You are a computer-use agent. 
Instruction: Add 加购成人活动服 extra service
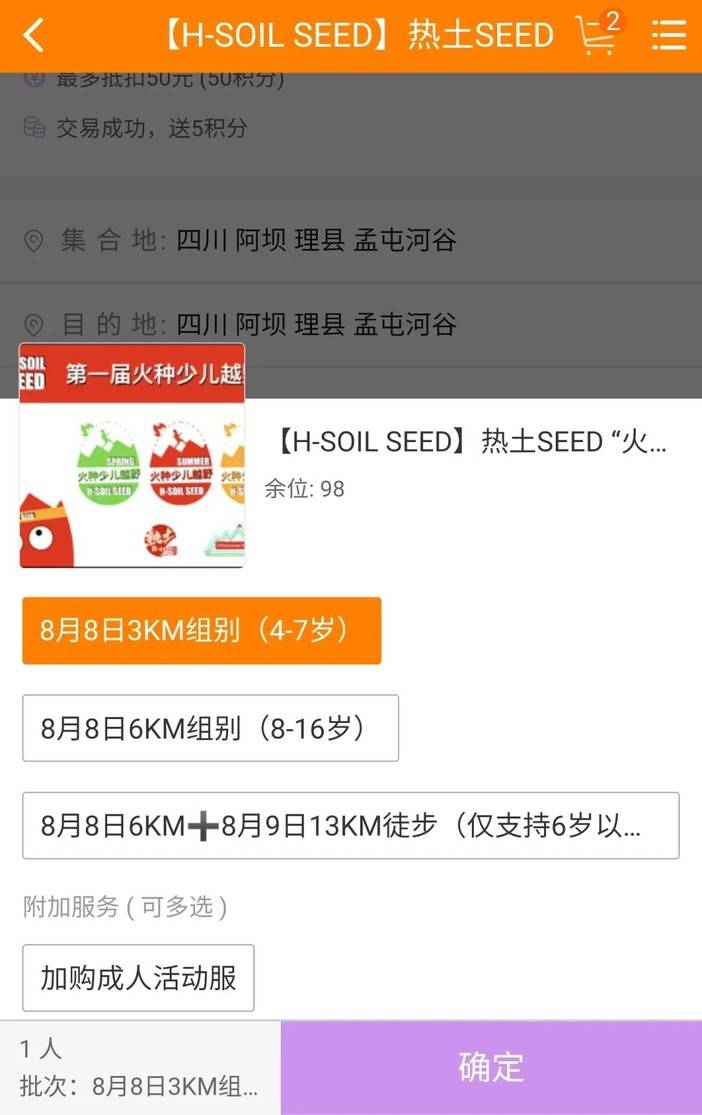click(138, 977)
